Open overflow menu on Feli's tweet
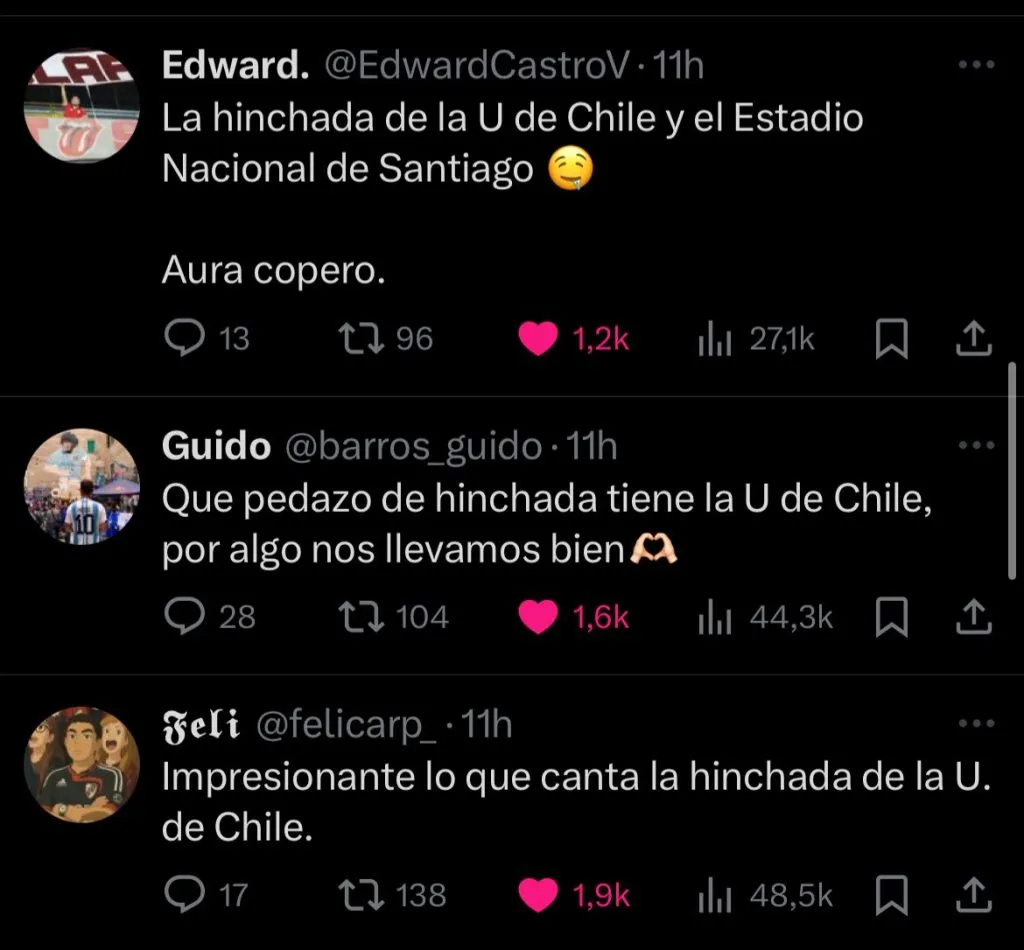Image resolution: width=1024 pixels, height=950 pixels. coord(975,723)
